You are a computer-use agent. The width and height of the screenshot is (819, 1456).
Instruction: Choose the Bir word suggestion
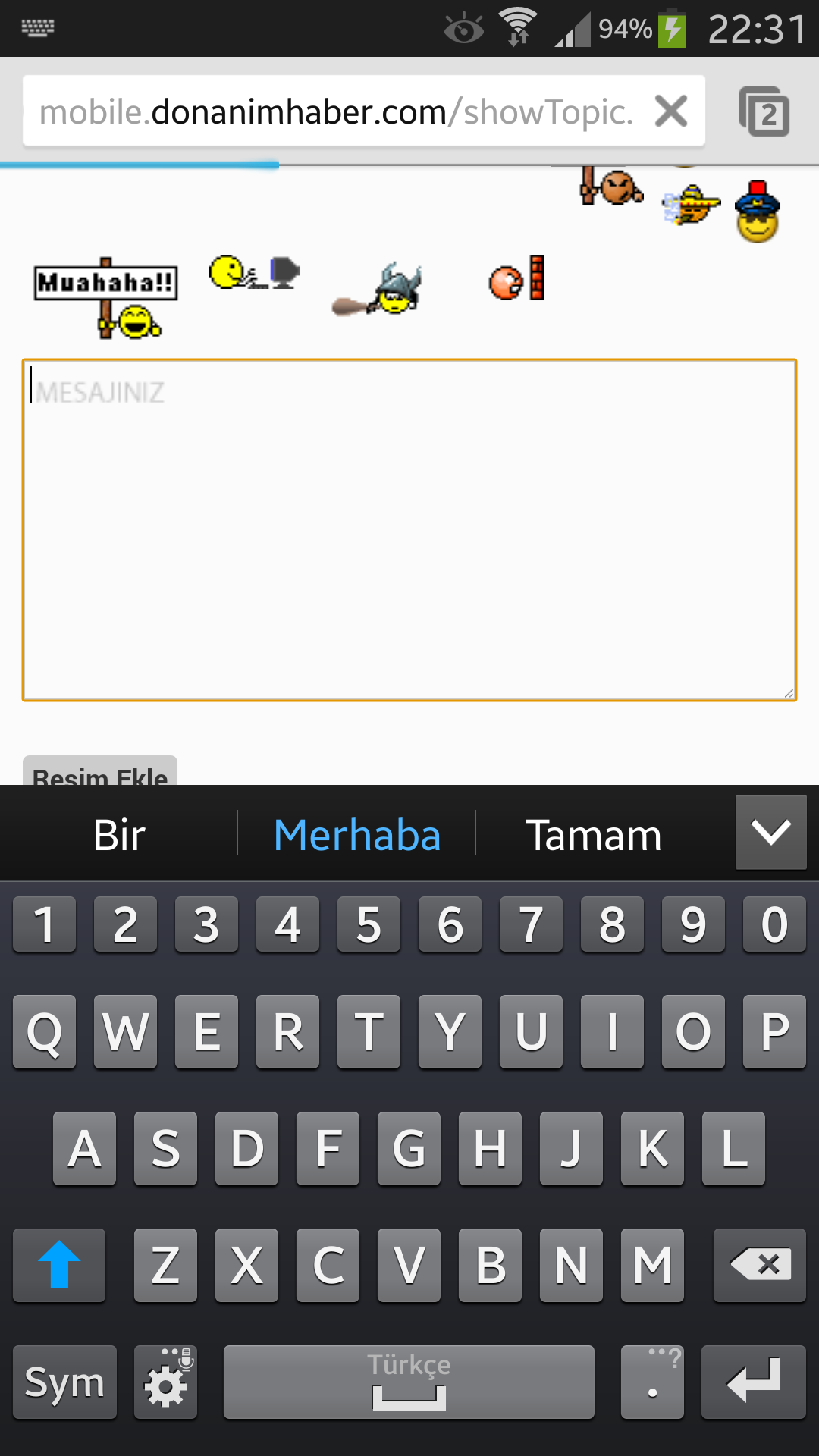(x=119, y=835)
